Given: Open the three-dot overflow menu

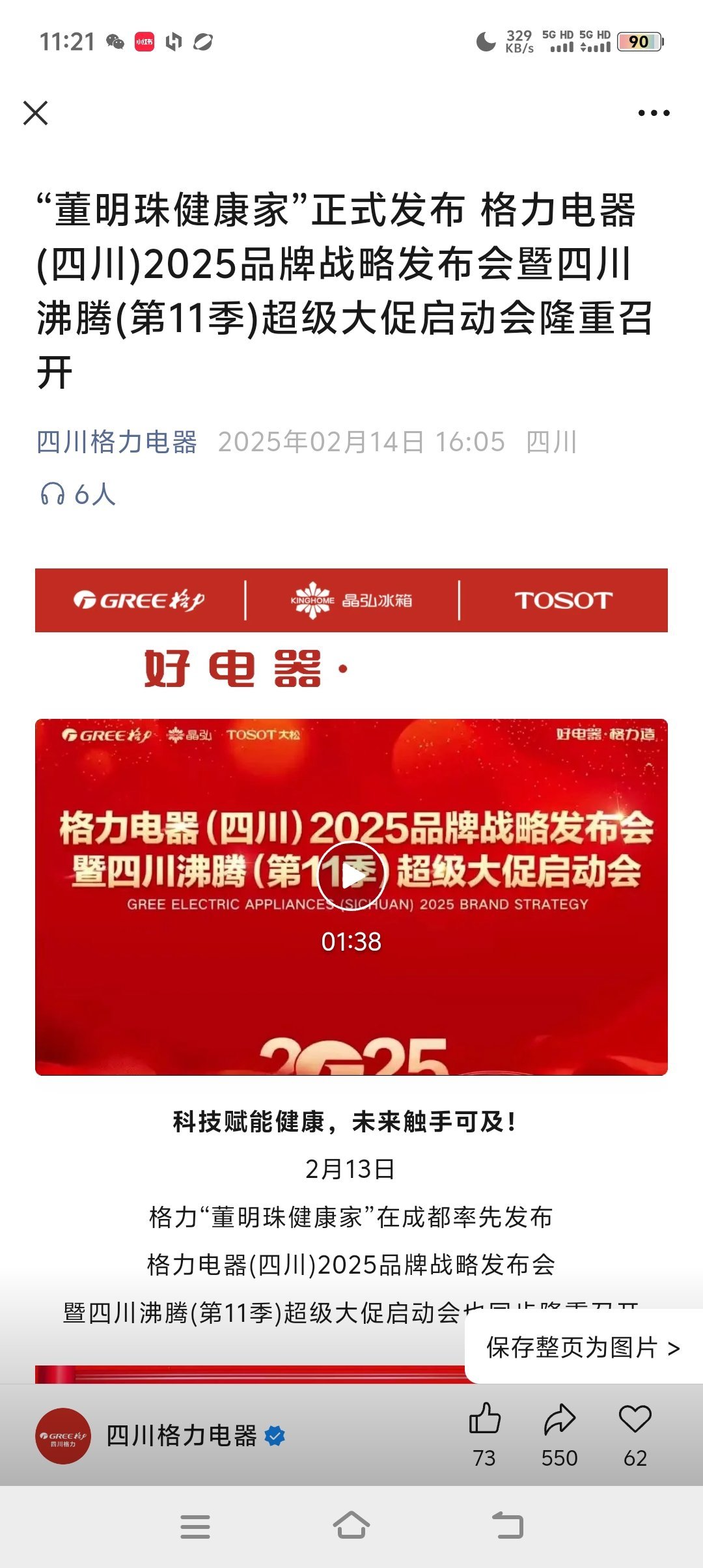Looking at the screenshot, I should (x=654, y=113).
